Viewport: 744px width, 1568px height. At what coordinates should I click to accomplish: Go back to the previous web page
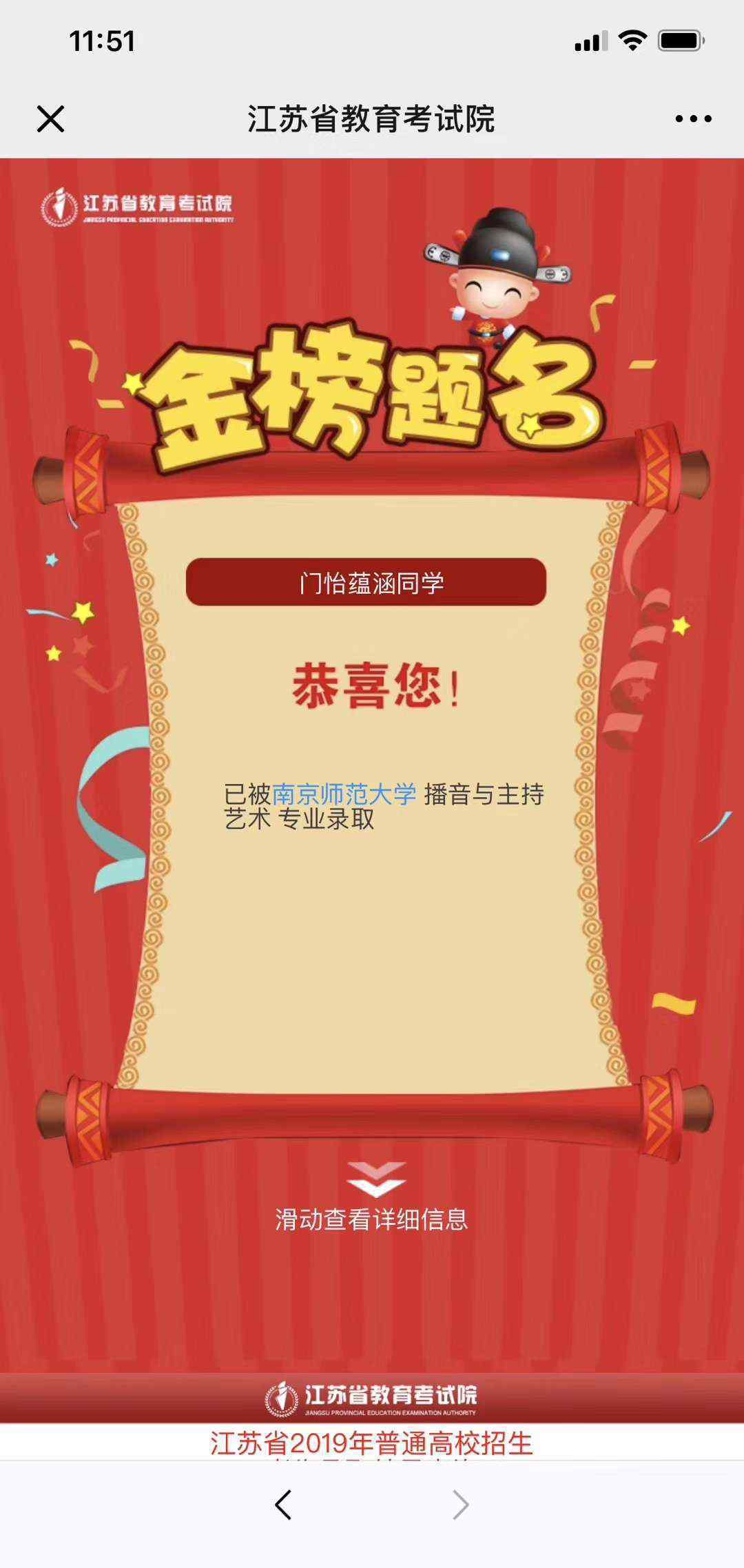click(283, 1505)
